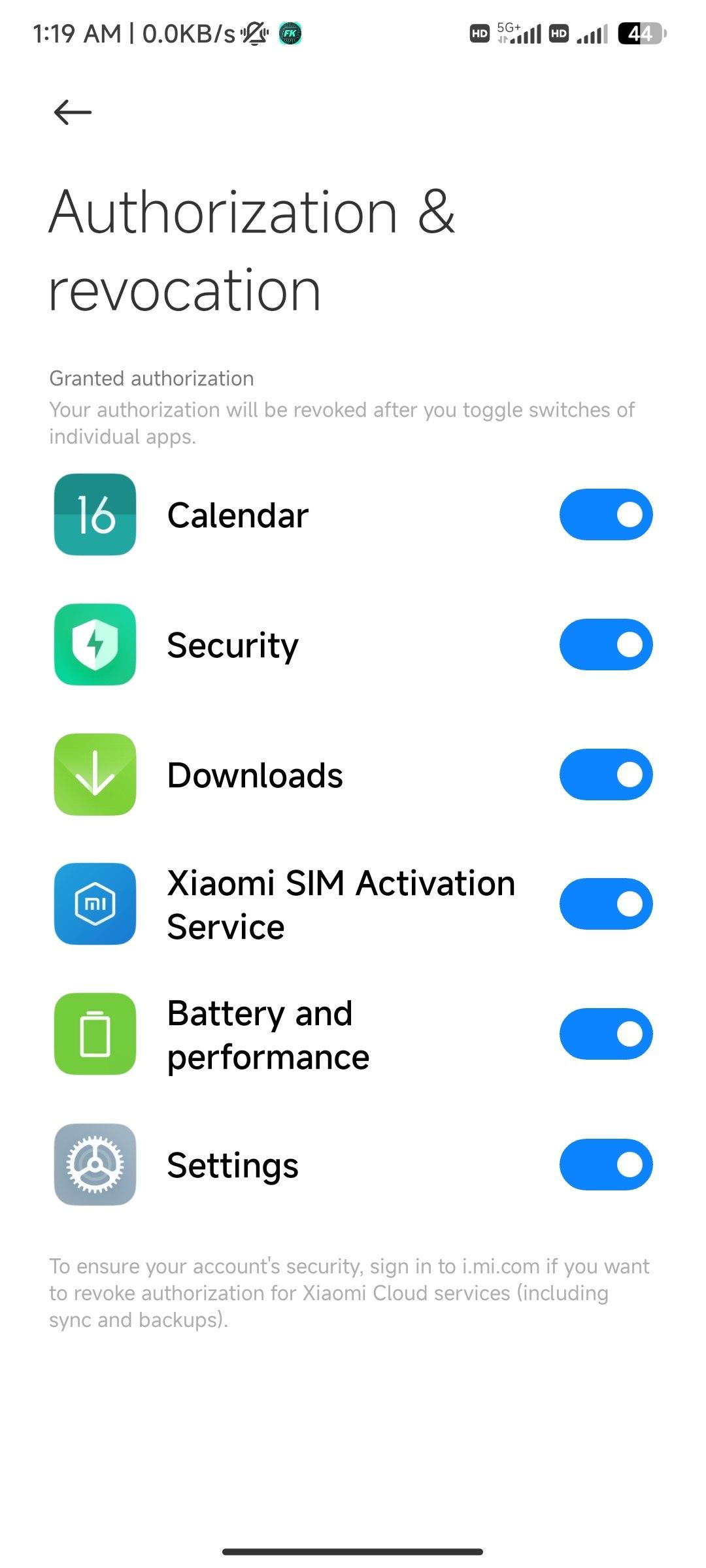Go back using the arrow icon
The width and height of the screenshot is (706, 1568).
(x=73, y=112)
